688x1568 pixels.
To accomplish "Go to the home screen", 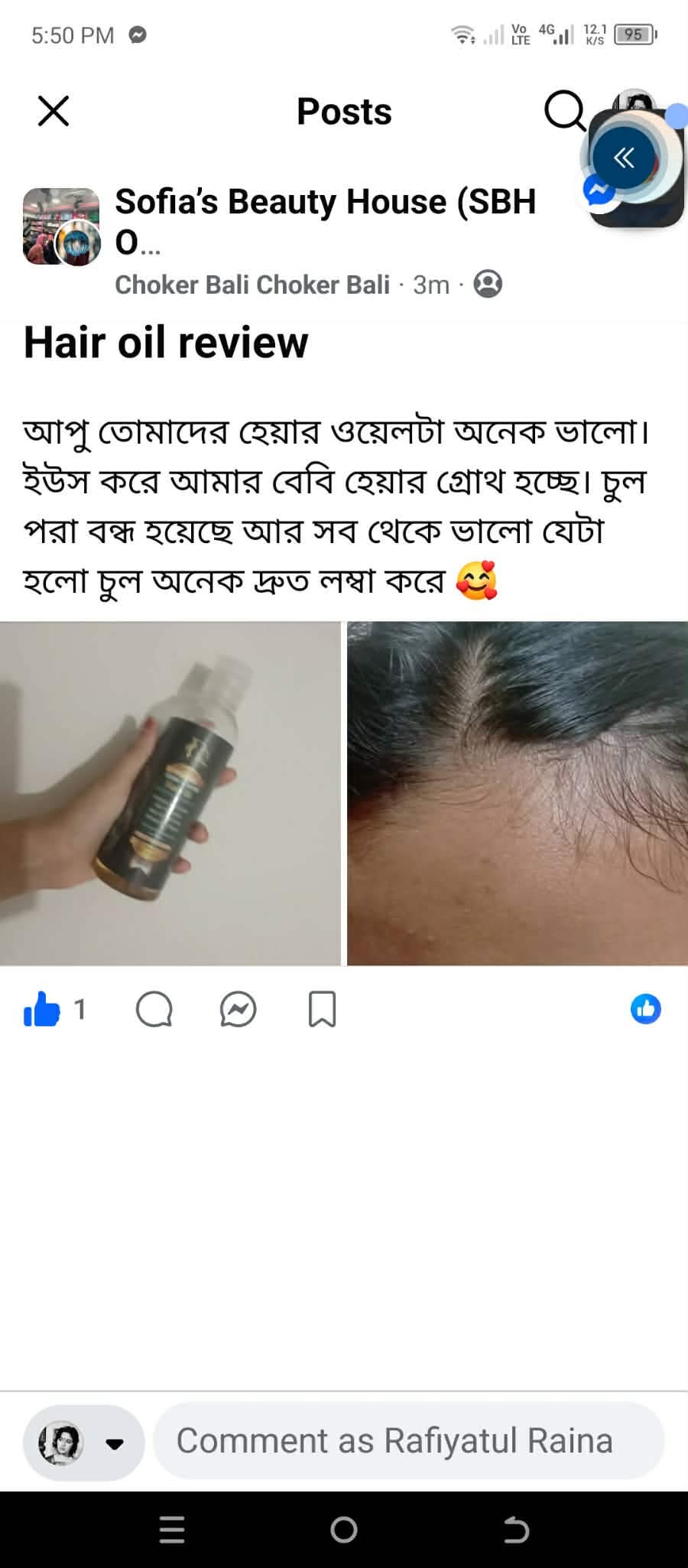I will pos(344,1530).
